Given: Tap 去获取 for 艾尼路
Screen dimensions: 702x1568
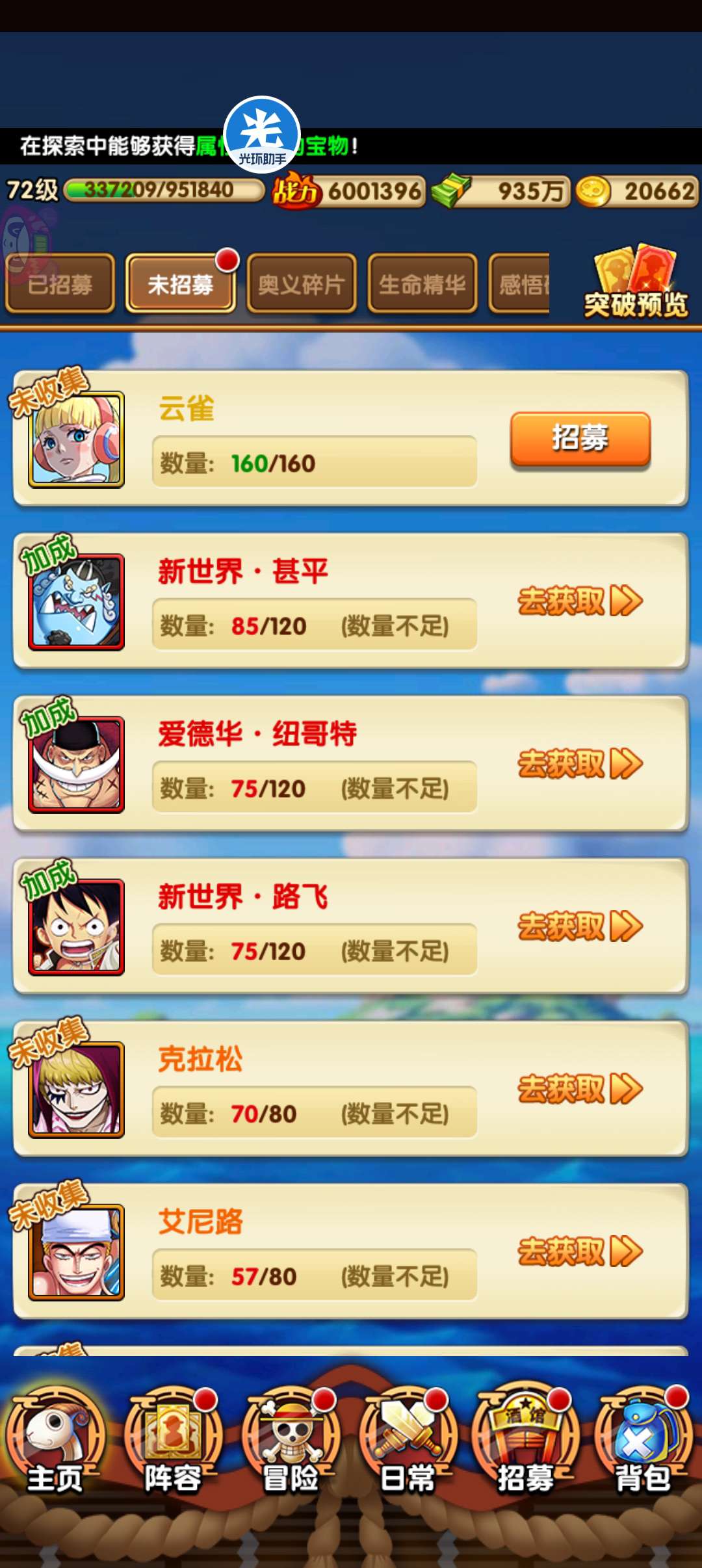Looking at the screenshot, I should [580, 1251].
